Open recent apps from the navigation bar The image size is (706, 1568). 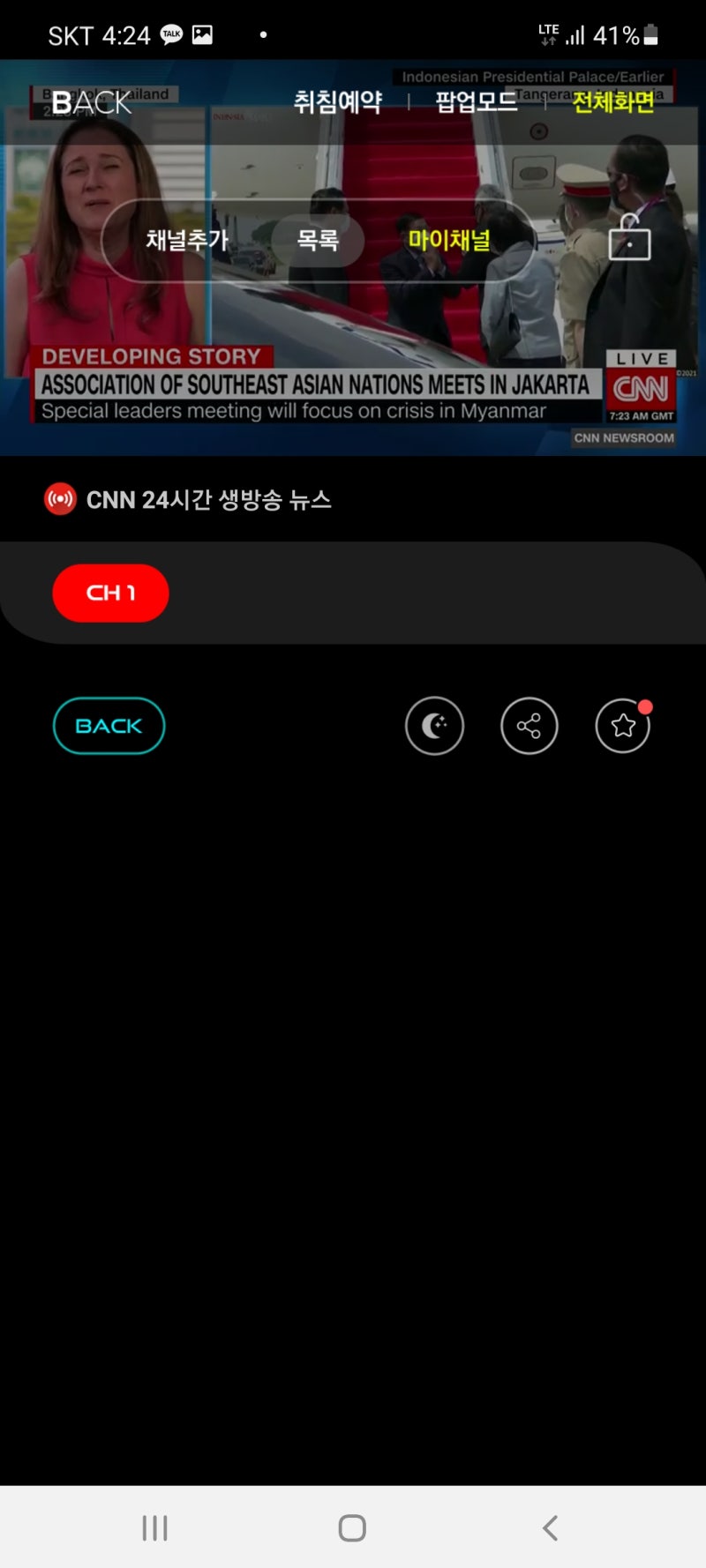coord(154,1528)
